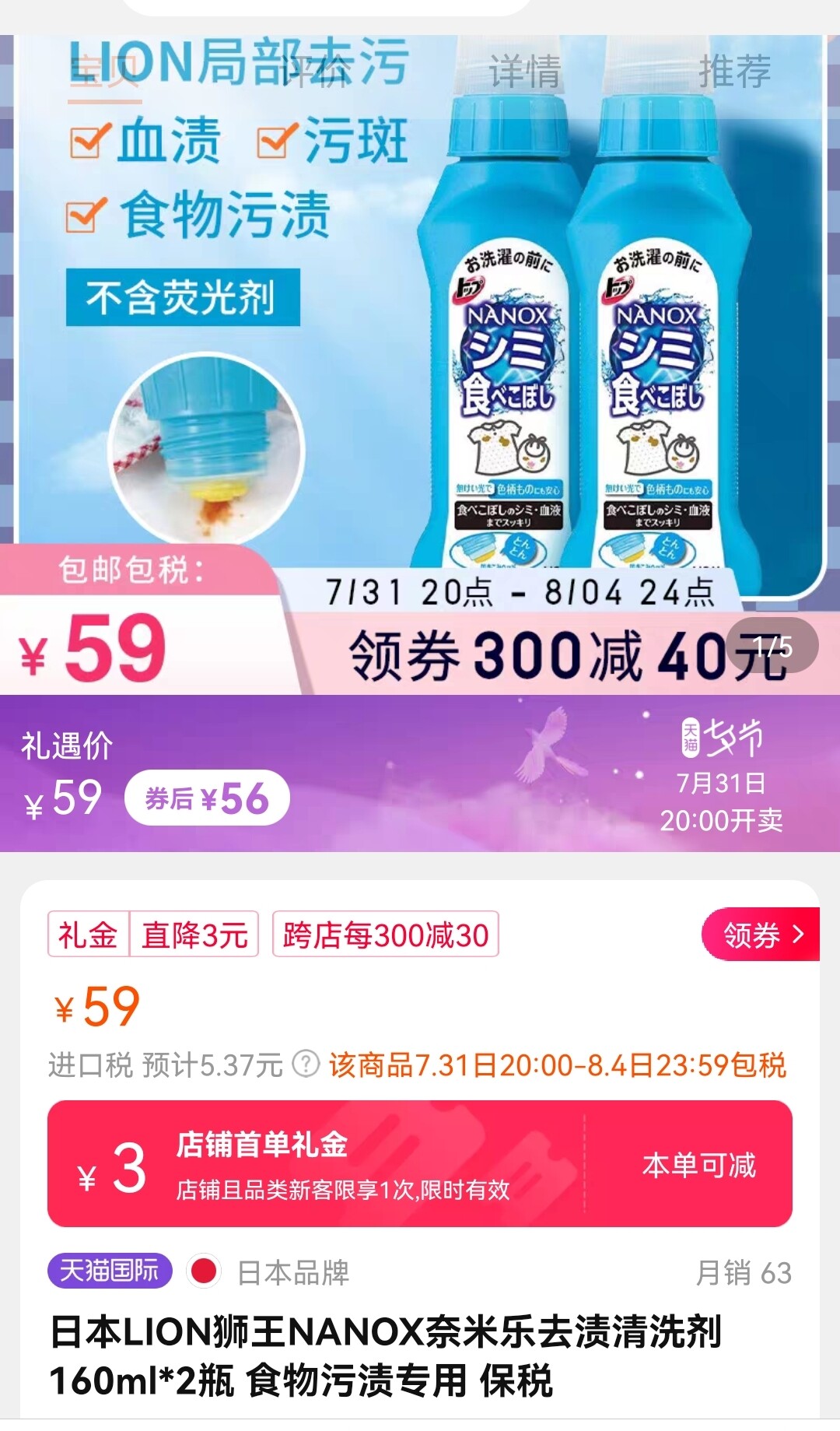Tap the 券后¥56 price badge
The width and height of the screenshot is (840, 1431).
point(207,798)
